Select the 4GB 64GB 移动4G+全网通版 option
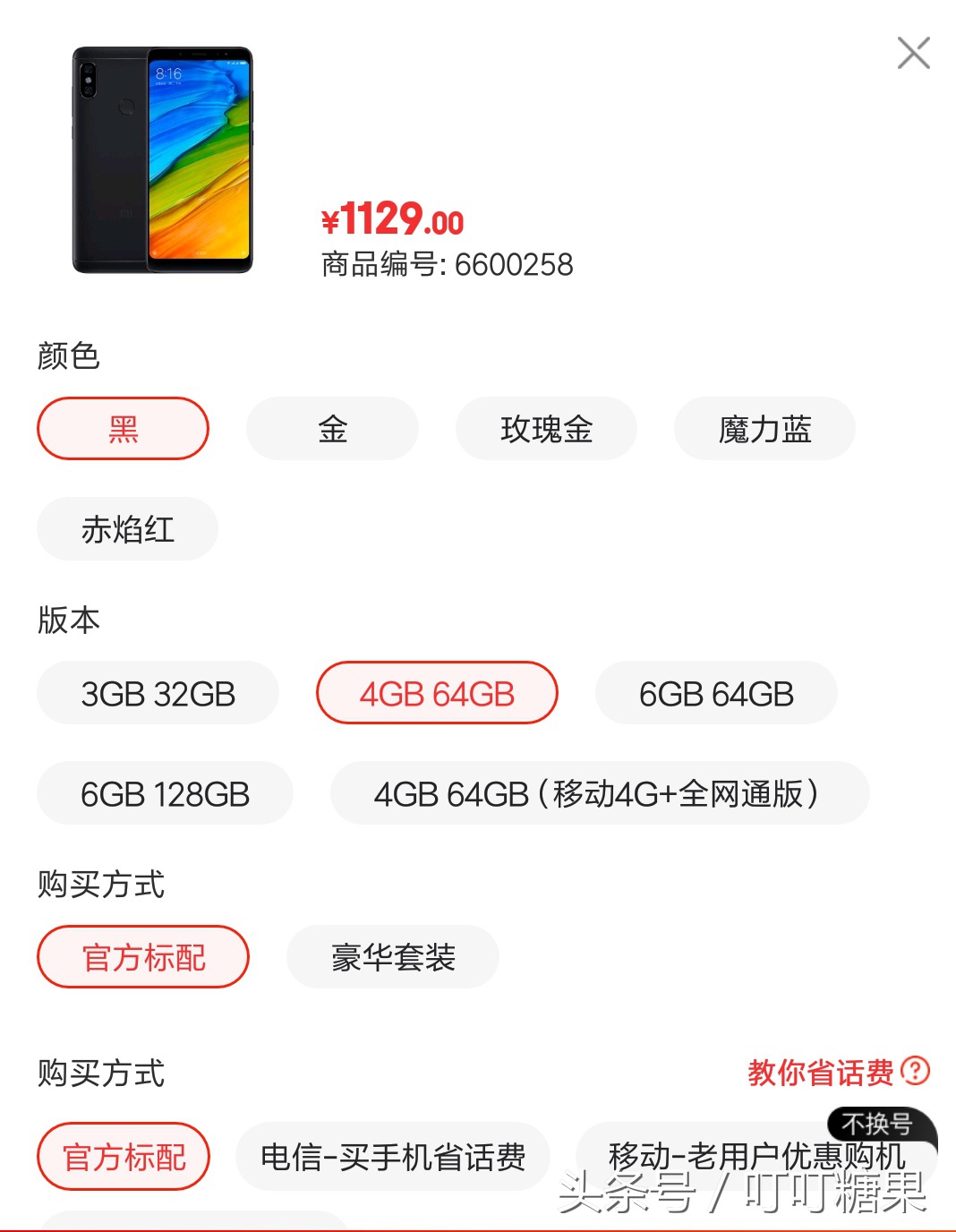Viewport: 956px width, 1232px height. [602, 792]
